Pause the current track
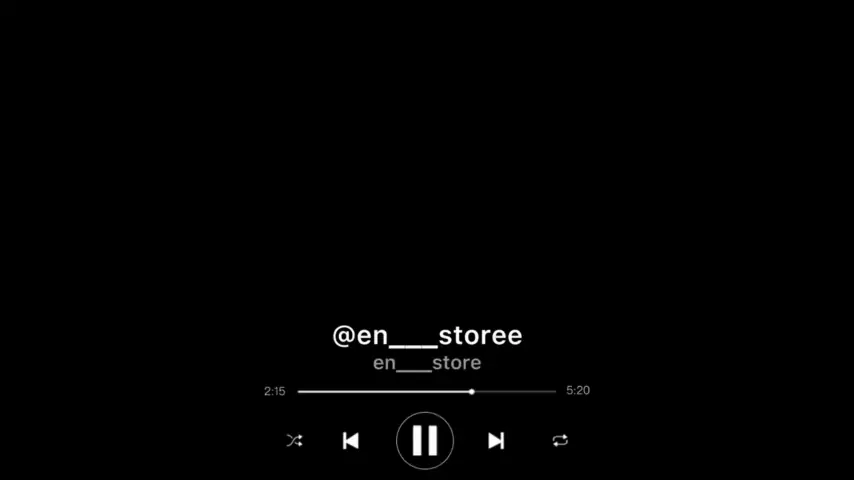854x480 pixels. (425, 440)
